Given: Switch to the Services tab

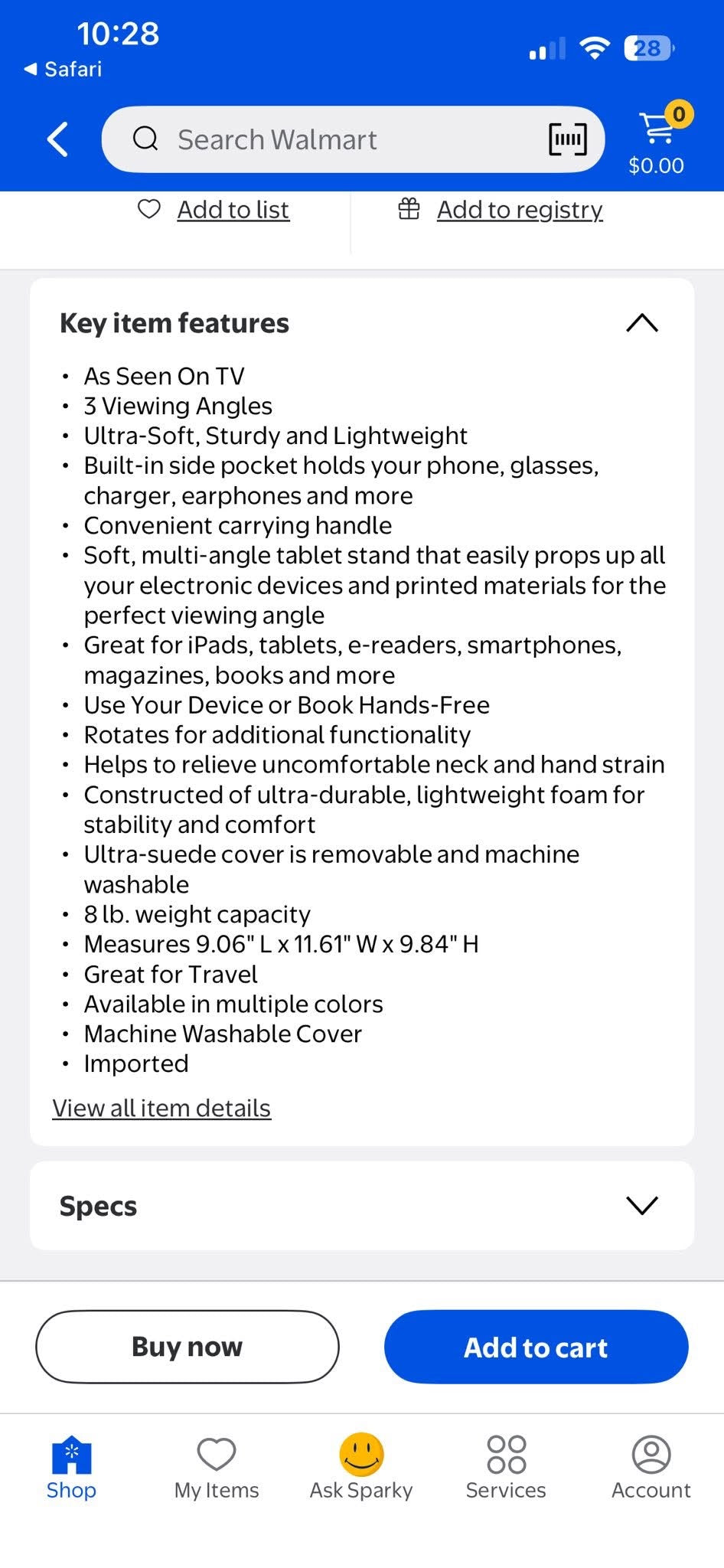Looking at the screenshot, I should [506, 1468].
